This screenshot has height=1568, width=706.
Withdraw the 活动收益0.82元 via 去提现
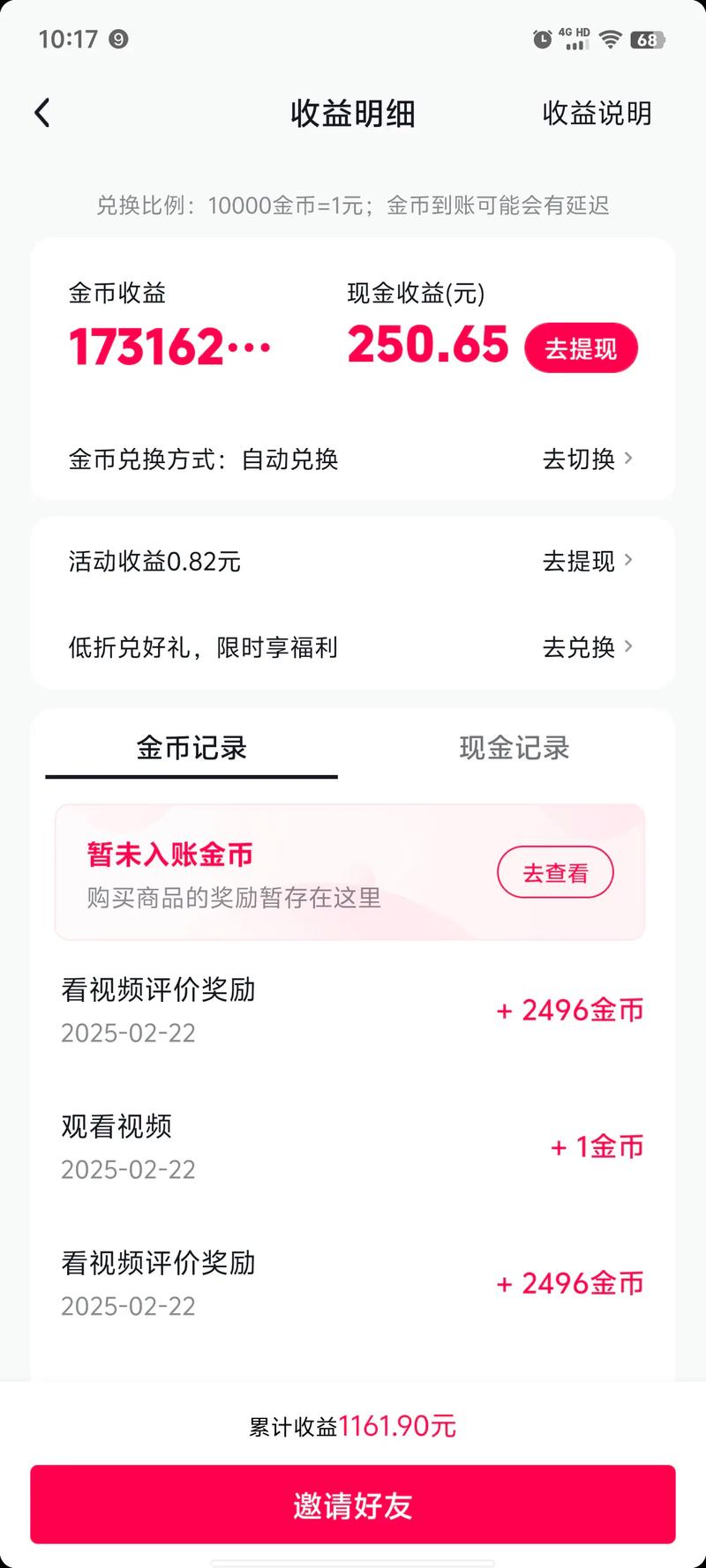(x=587, y=561)
